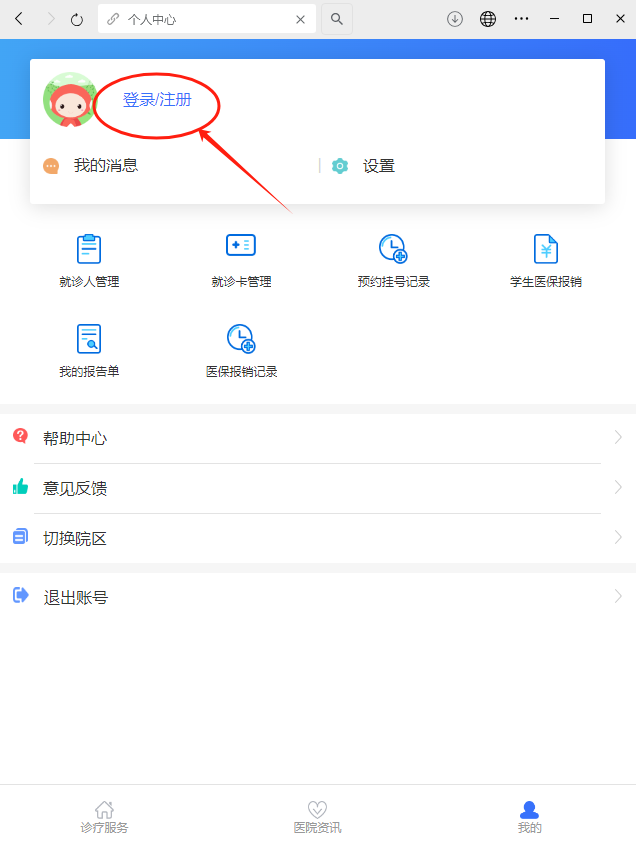Open 学生医保报销
Viewport: 636px width, 846px height.
tap(545, 260)
